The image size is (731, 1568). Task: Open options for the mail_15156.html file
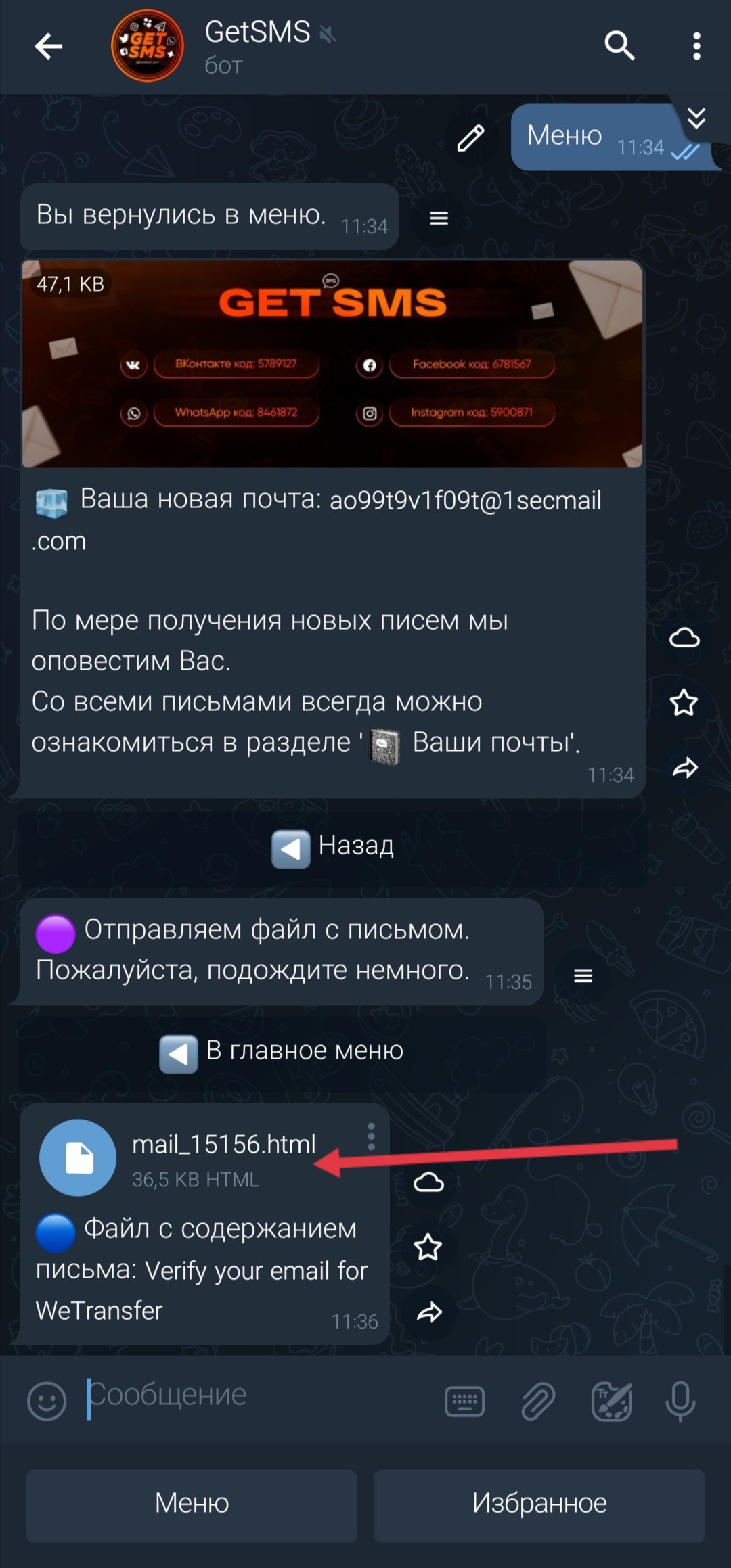coord(371,1137)
